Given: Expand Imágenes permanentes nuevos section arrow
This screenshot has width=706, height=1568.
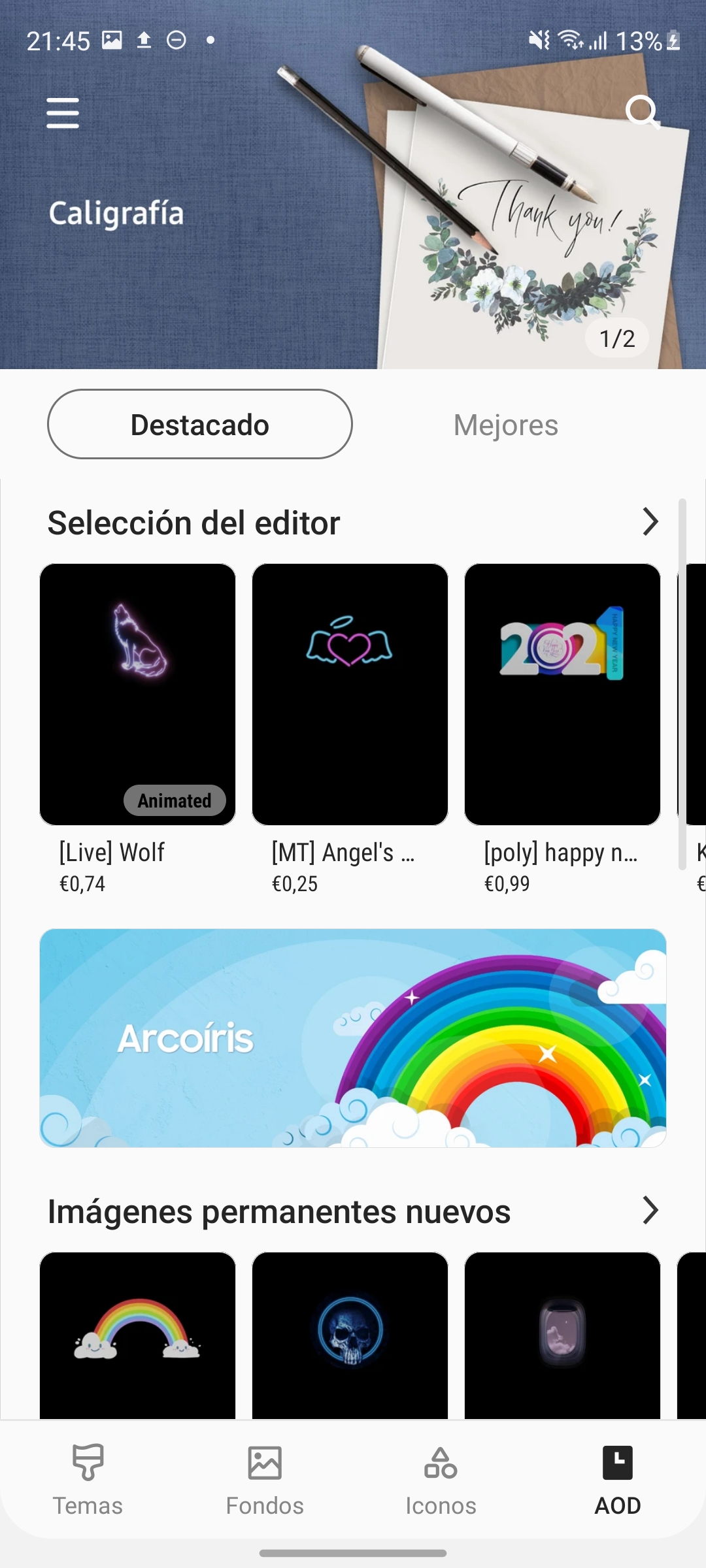Looking at the screenshot, I should pyautogui.click(x=650, y=1211).
